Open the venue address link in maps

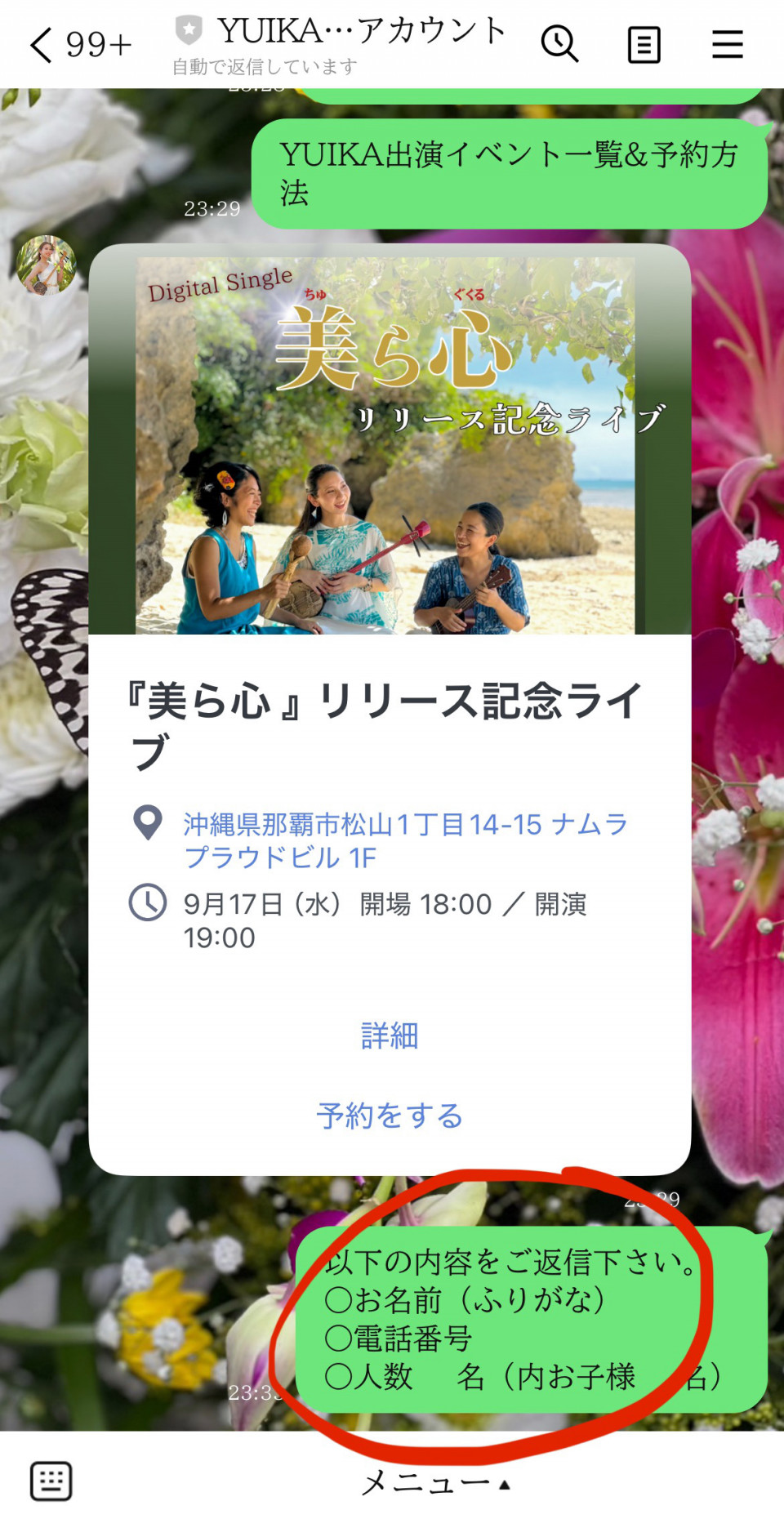[x=404, y=840]
